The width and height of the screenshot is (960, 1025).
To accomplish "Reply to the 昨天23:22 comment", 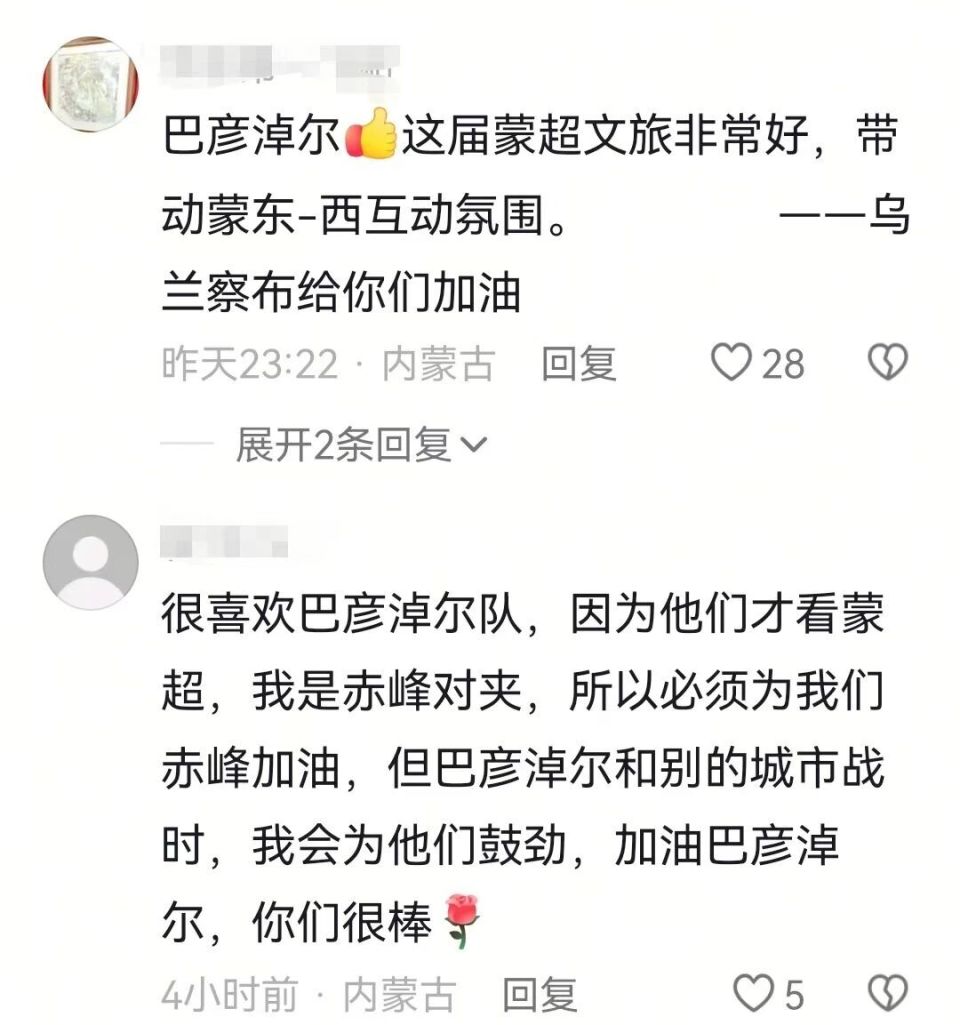I will [579, 364].
